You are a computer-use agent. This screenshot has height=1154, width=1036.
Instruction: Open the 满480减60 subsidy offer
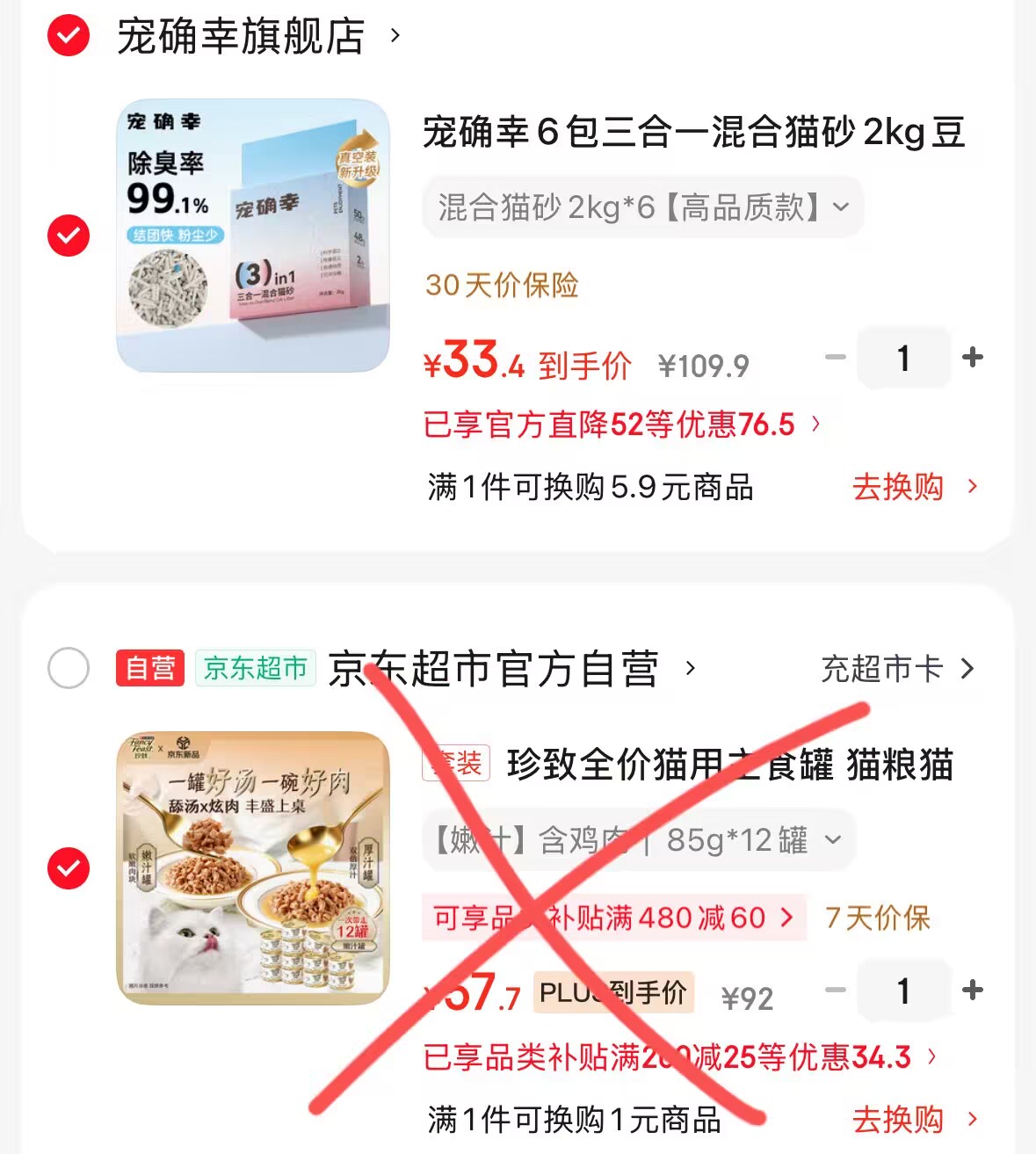click(x=614, y=918)
